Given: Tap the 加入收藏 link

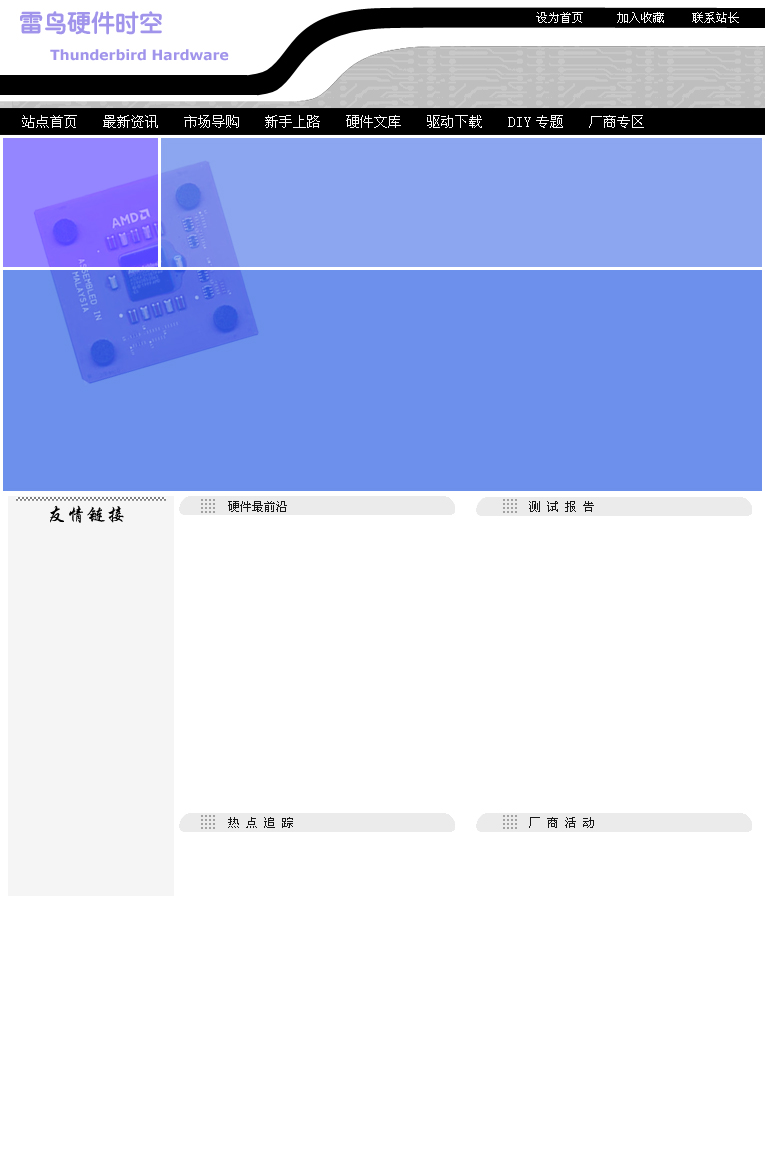Looking at the screenshot, I should [640, 18].
